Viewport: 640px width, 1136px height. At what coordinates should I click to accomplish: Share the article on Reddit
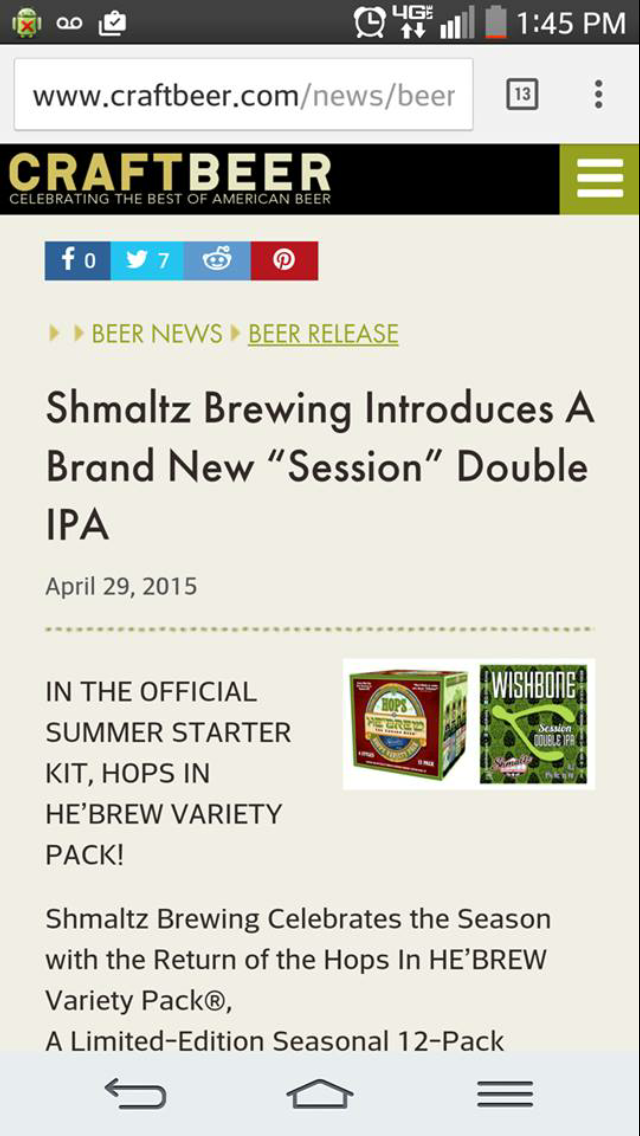tap(217, 260)
